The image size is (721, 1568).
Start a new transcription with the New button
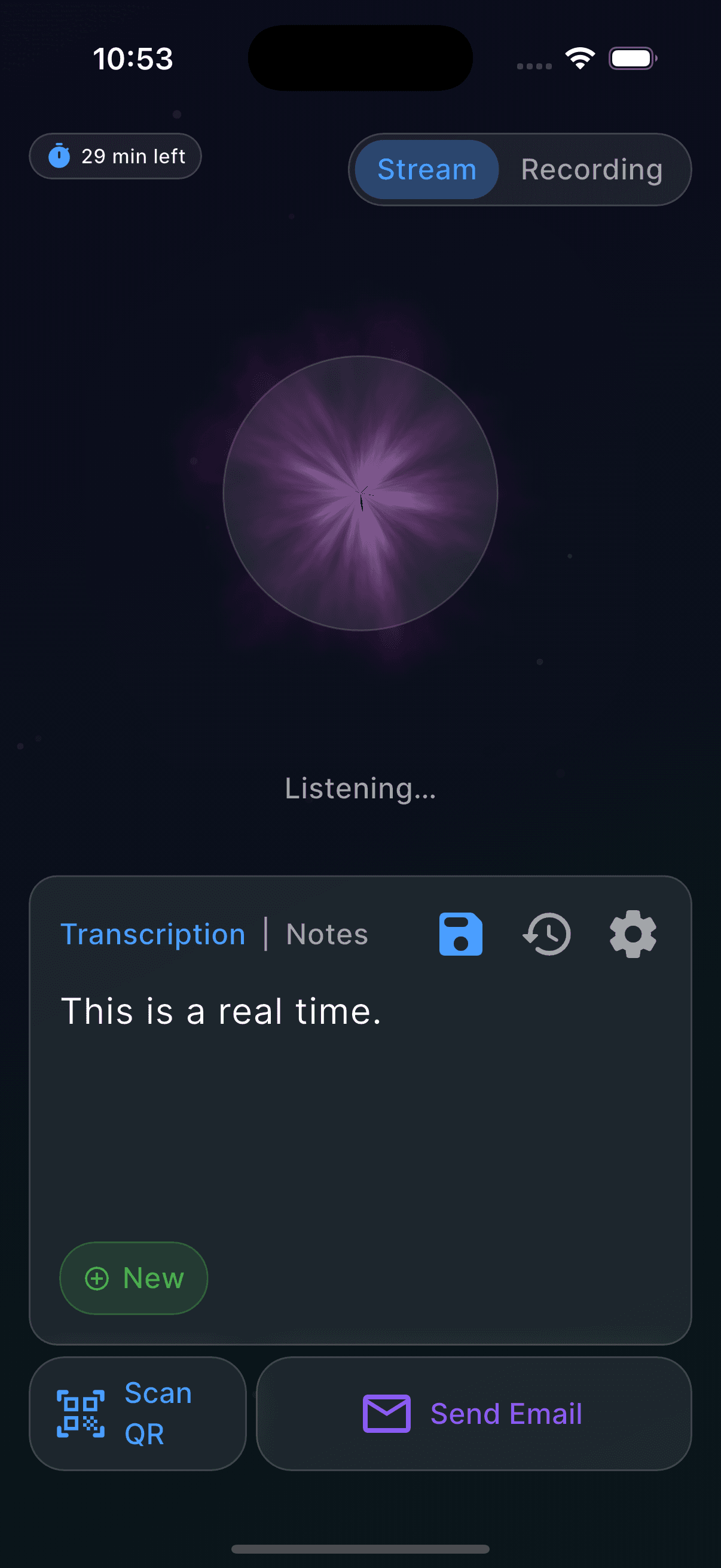133,1279
